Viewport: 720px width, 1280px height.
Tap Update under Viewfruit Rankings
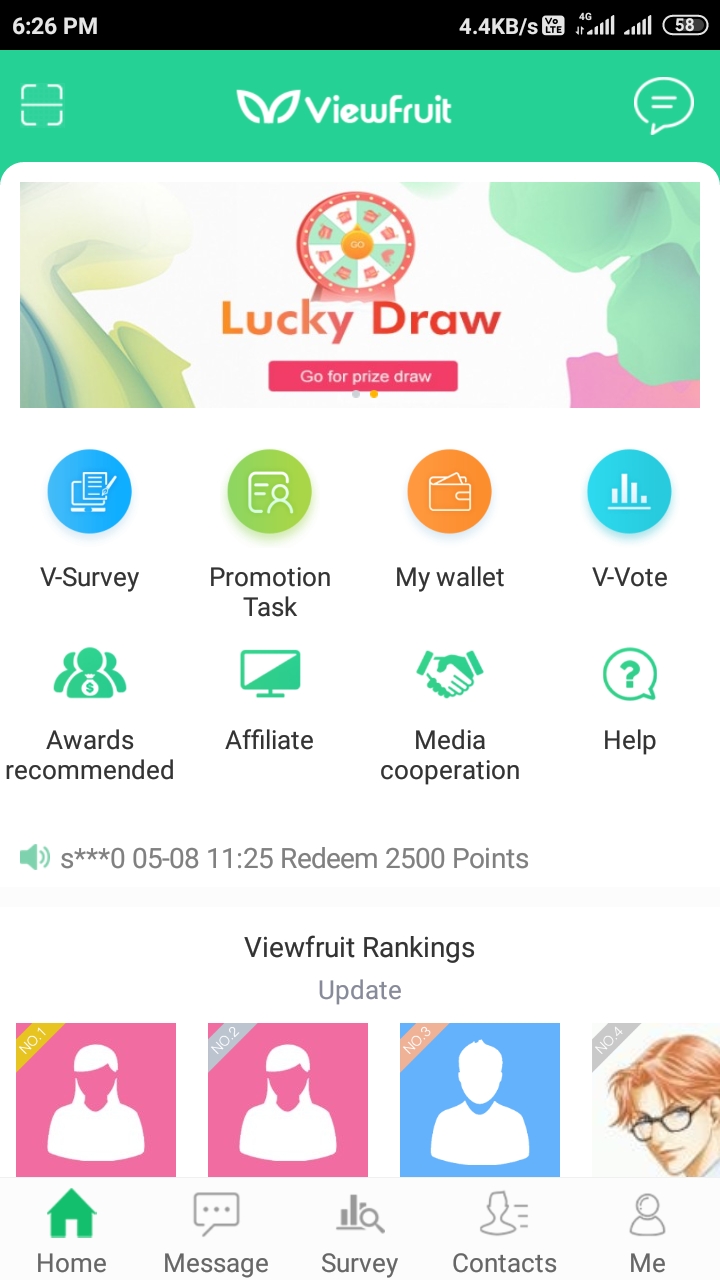pos(360,990)
